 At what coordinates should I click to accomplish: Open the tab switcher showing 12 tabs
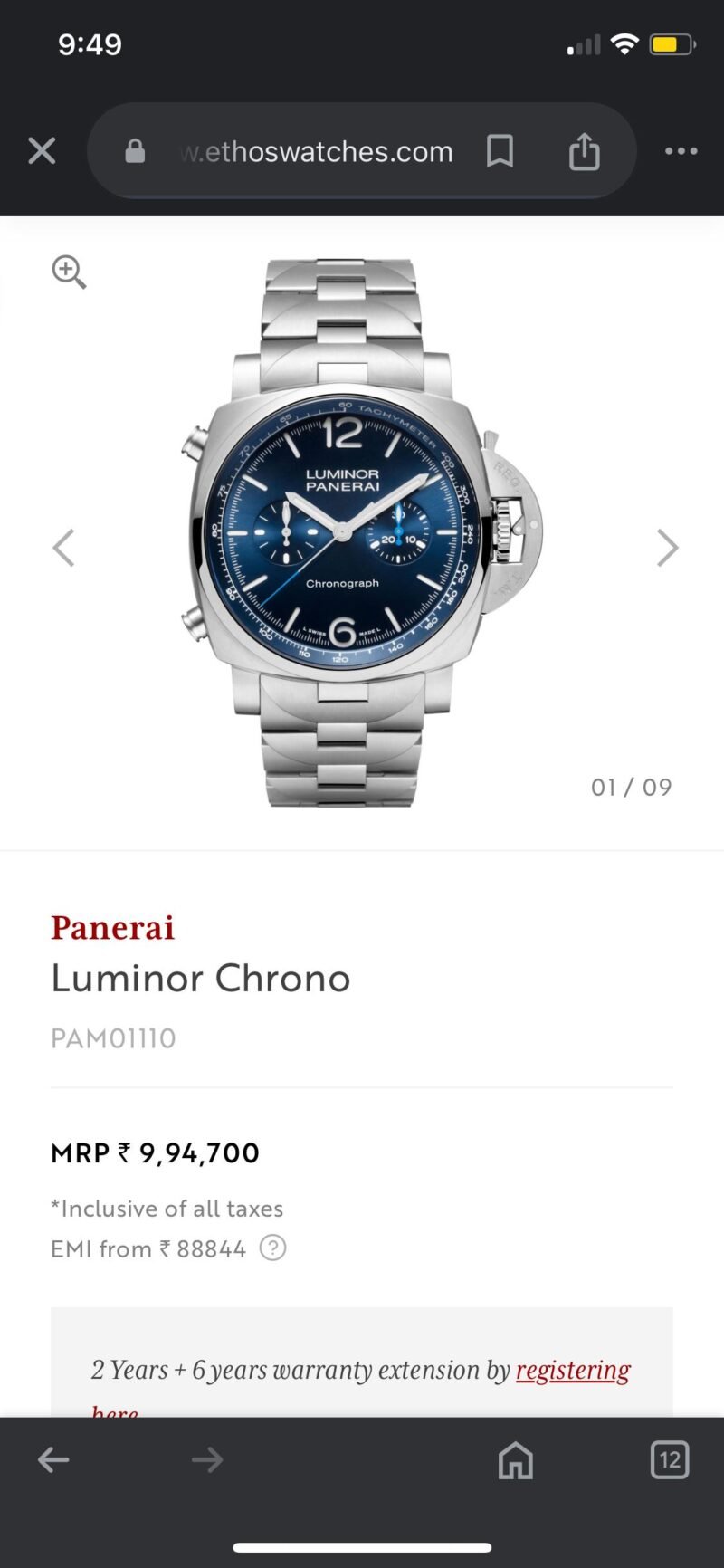point(670,1459)
